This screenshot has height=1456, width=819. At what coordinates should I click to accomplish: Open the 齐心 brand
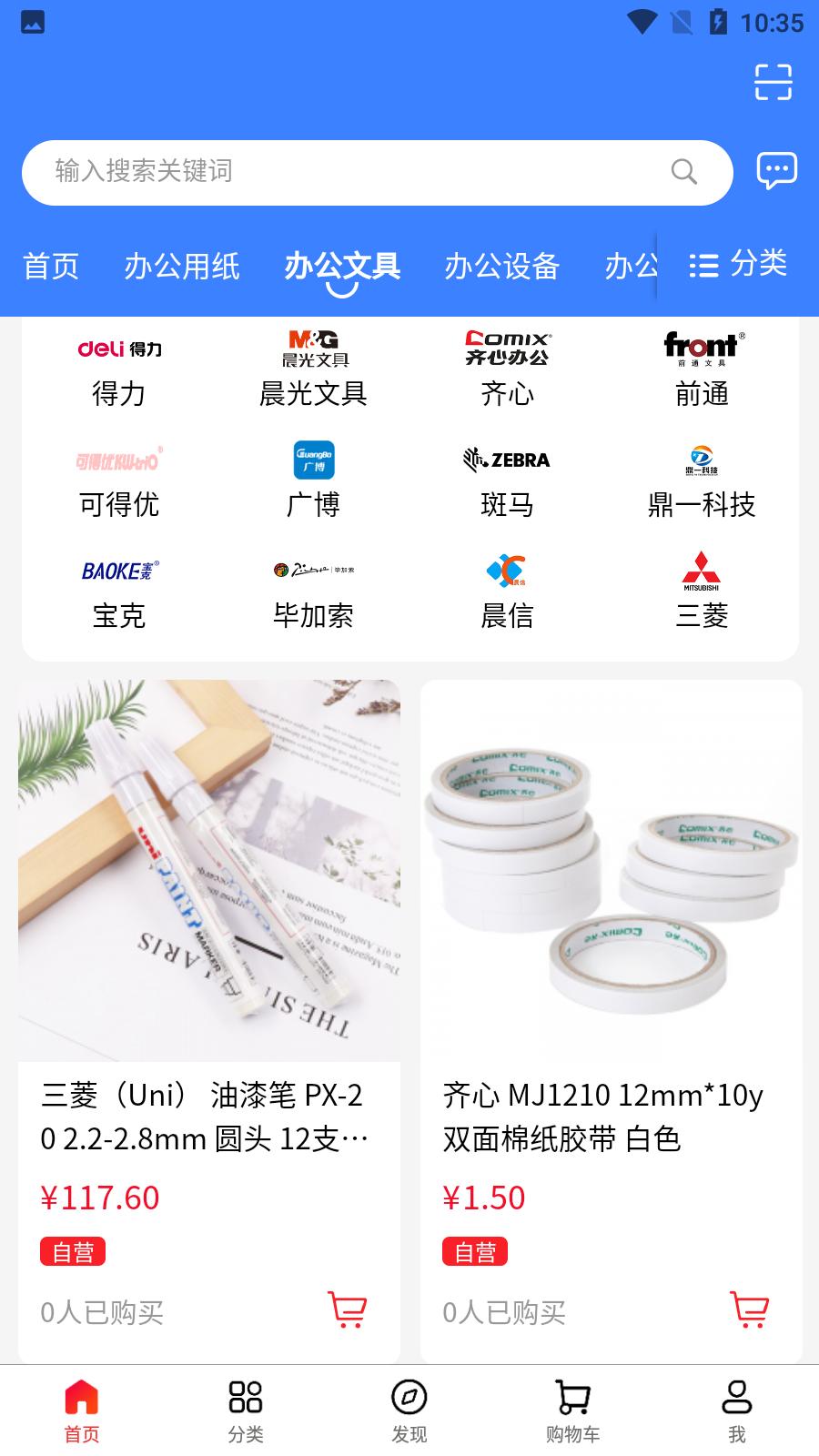[508, 369]
